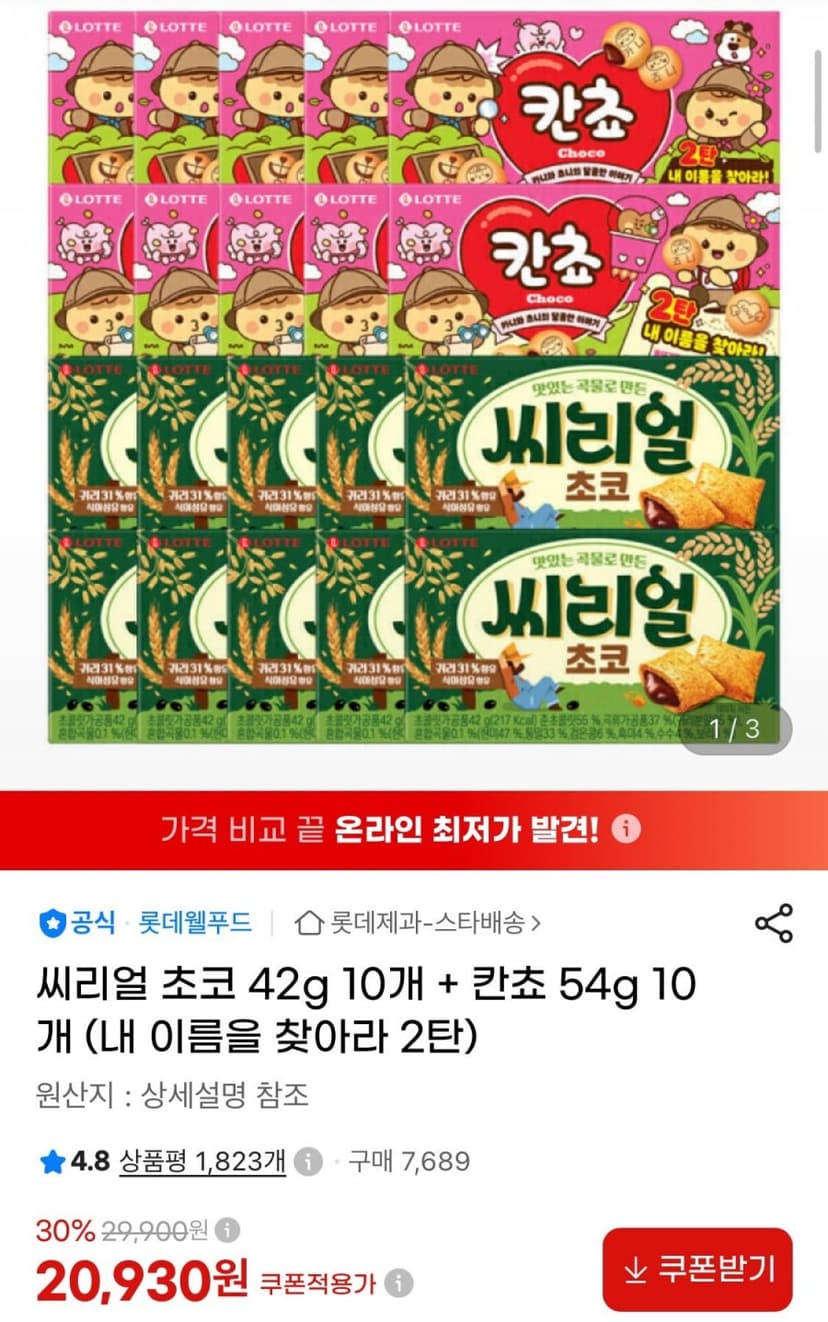Viewport: 828px width, 1322px height.
Task: Open the 롯데웰푸드 official brand link
Action: (x=195, y=922)
